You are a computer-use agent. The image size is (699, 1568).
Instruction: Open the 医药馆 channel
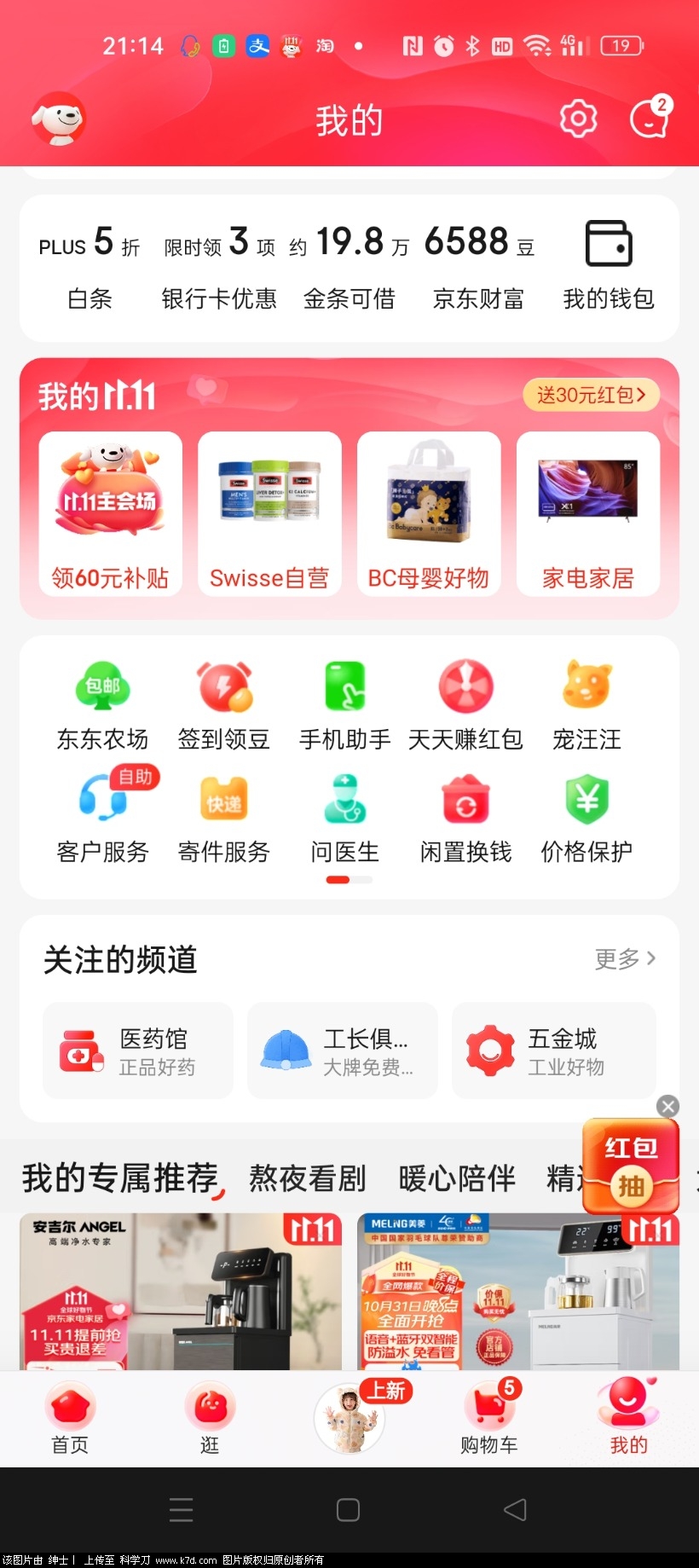[138, 1050]
